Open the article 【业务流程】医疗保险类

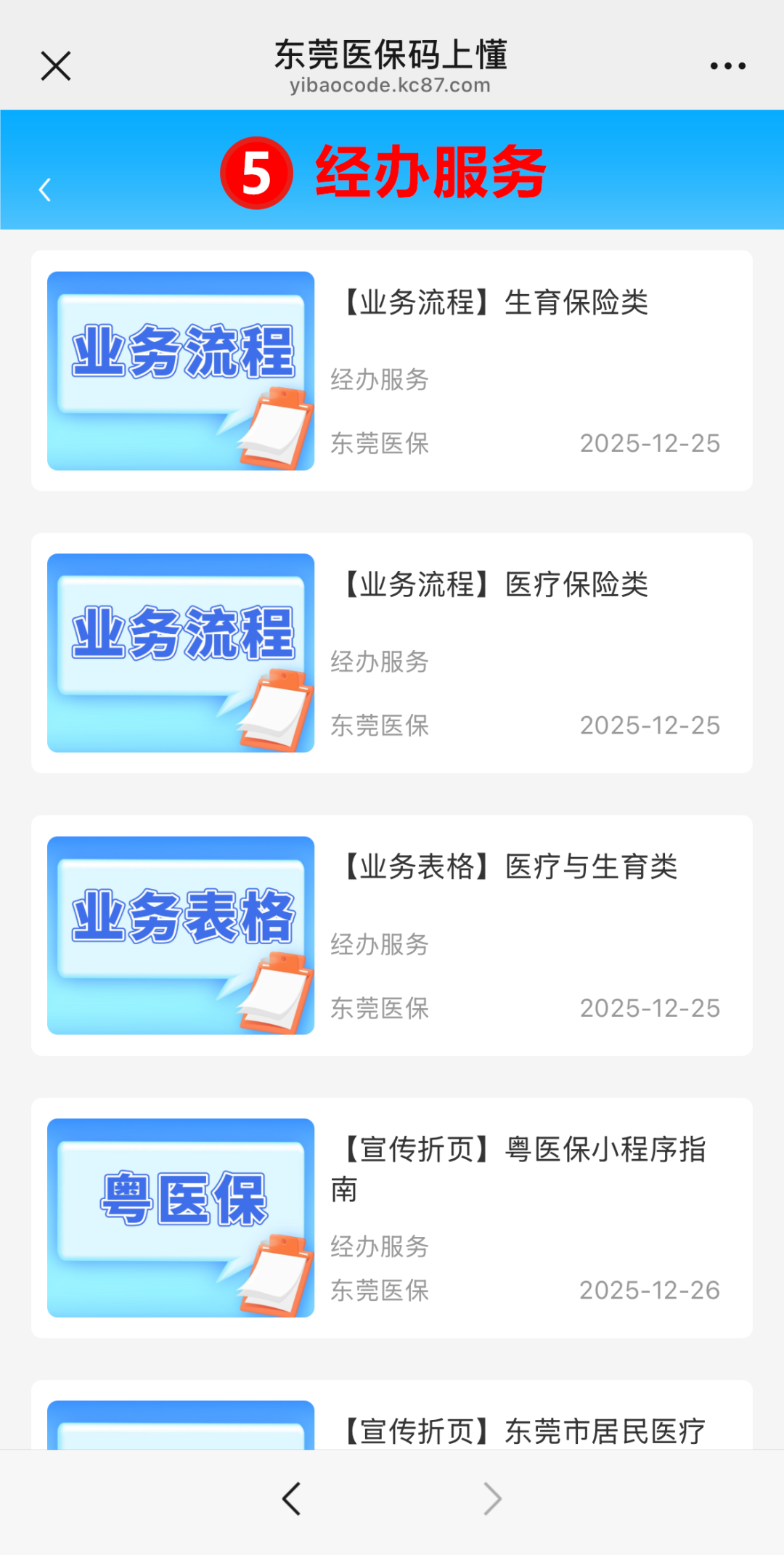click(496, 585)
